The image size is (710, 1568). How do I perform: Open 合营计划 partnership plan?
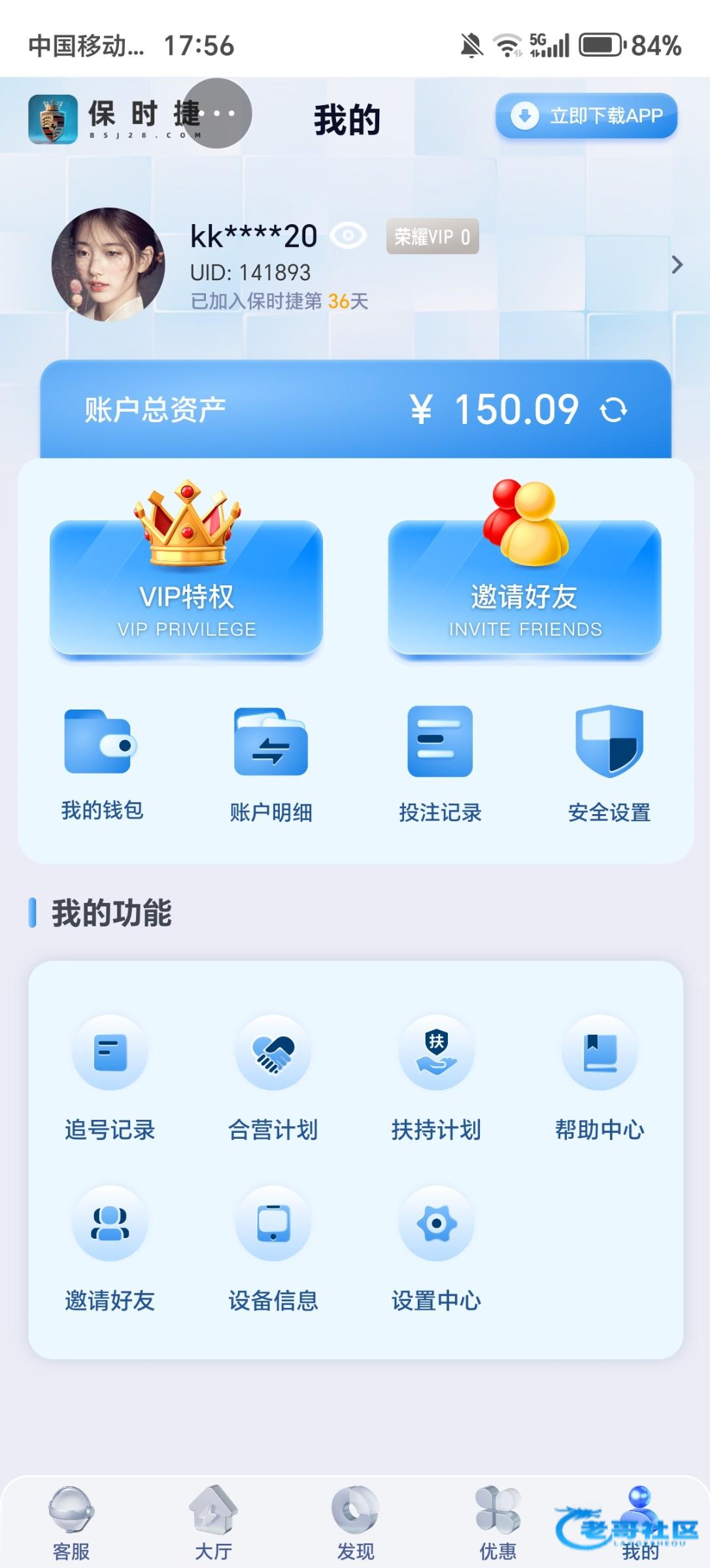click(273, 1077)
